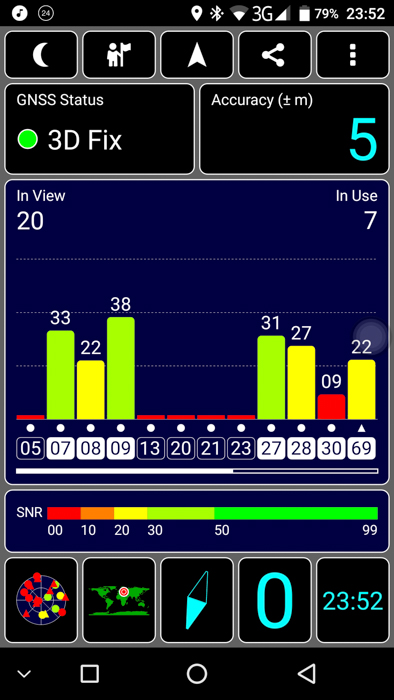Screen dimensions: 394x700
Task: Open the waypoint flag person icon
Action: coord(119,55)
